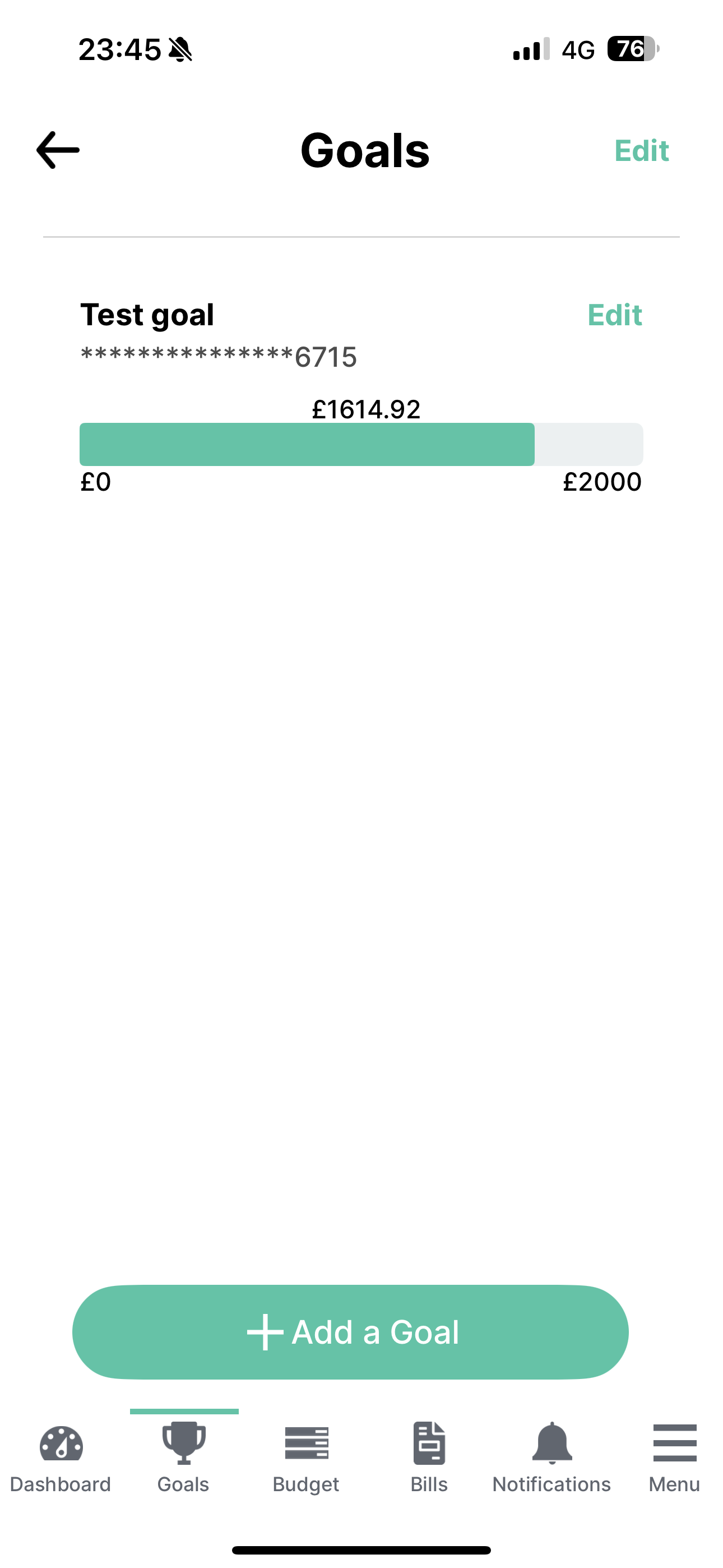Go back using the arrow icon
Image resolution: width=723 pixels, height=1568 pixels.
tap(58, 150)
